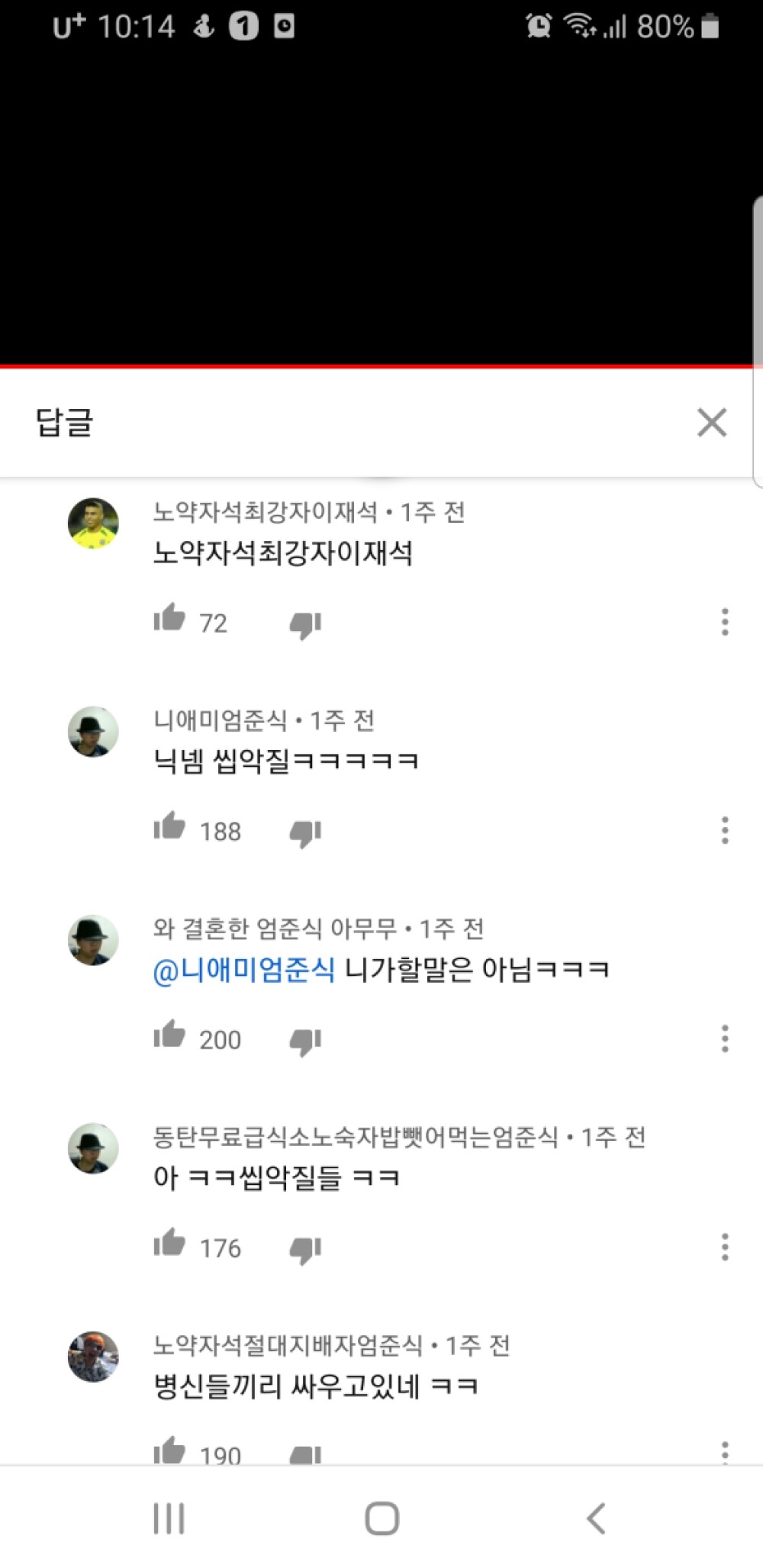The height and width of the screenshot is (1568, 763).
Task: Like the reply with 200 likes
Action: [171, 1038]
